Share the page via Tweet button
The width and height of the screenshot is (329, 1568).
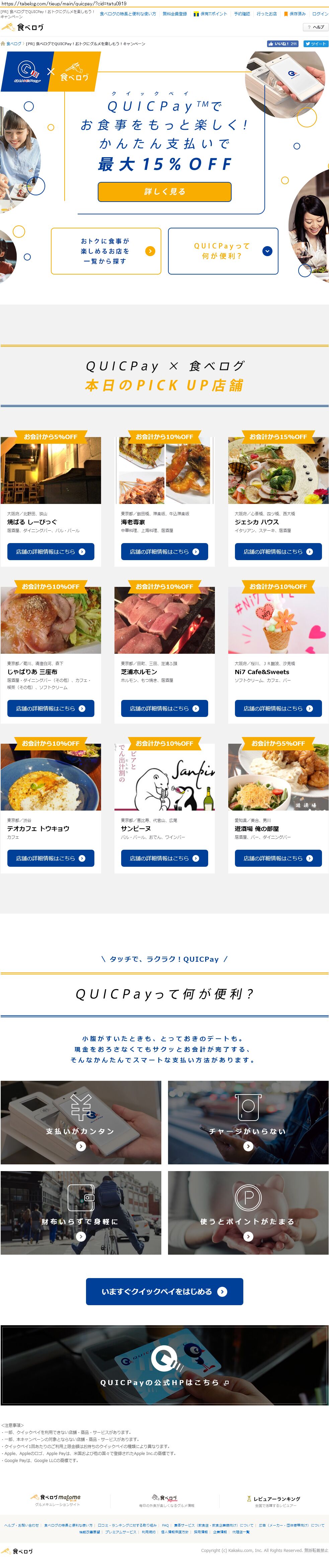pos(316,44)
